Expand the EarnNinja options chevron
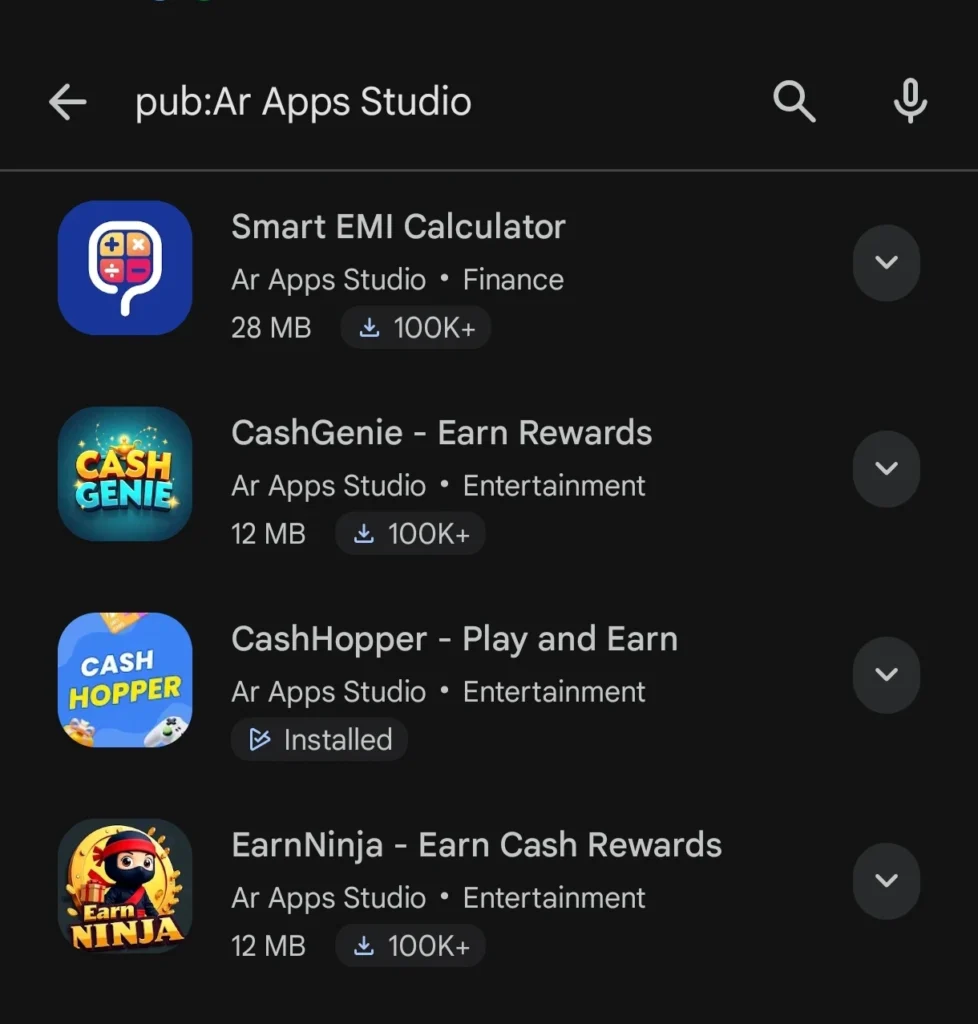The width and height of the screenshot is (978, 1024). pyautogui.click(x=886, y=881)
